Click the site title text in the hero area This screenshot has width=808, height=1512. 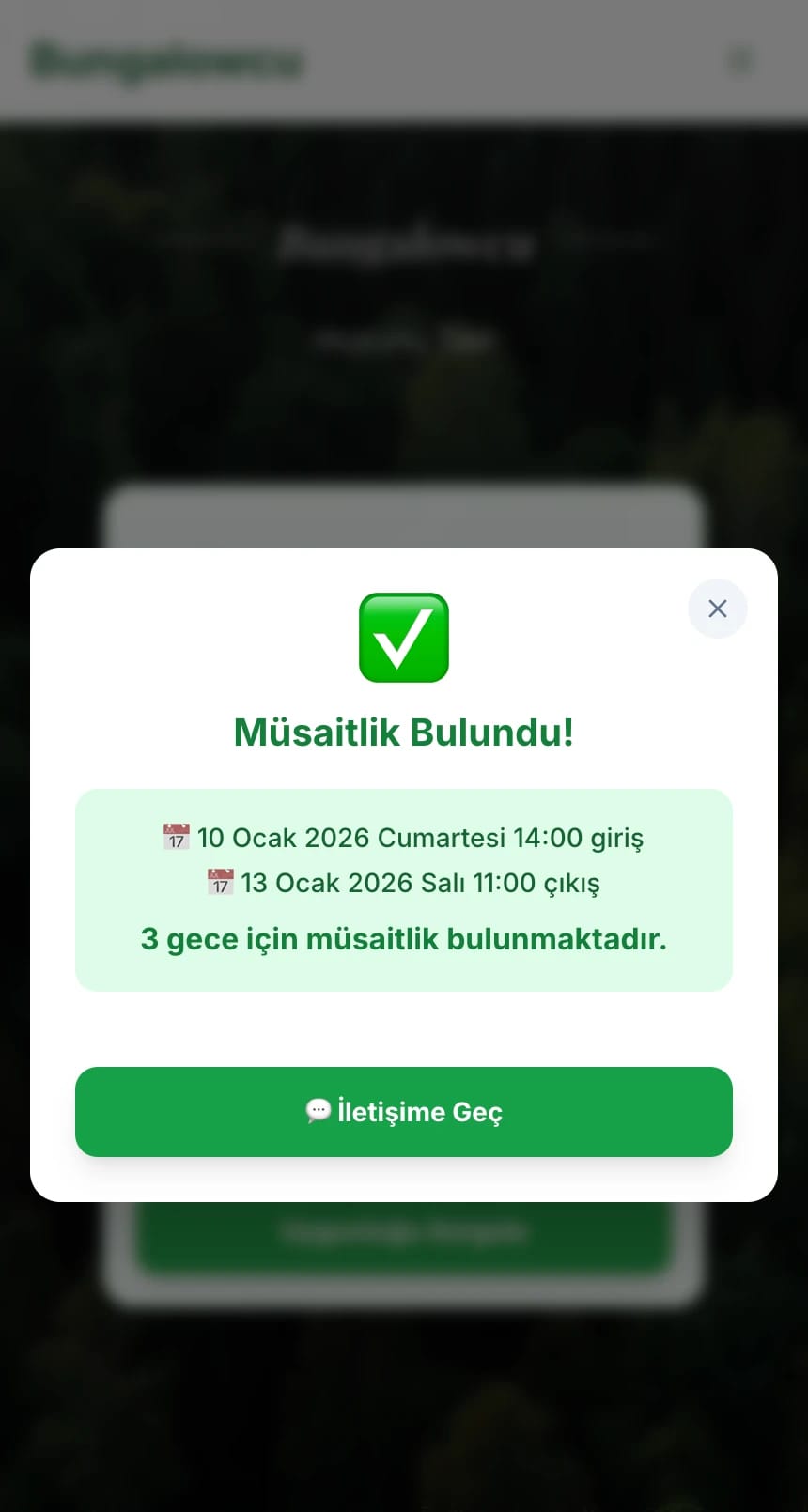[403, 242]
